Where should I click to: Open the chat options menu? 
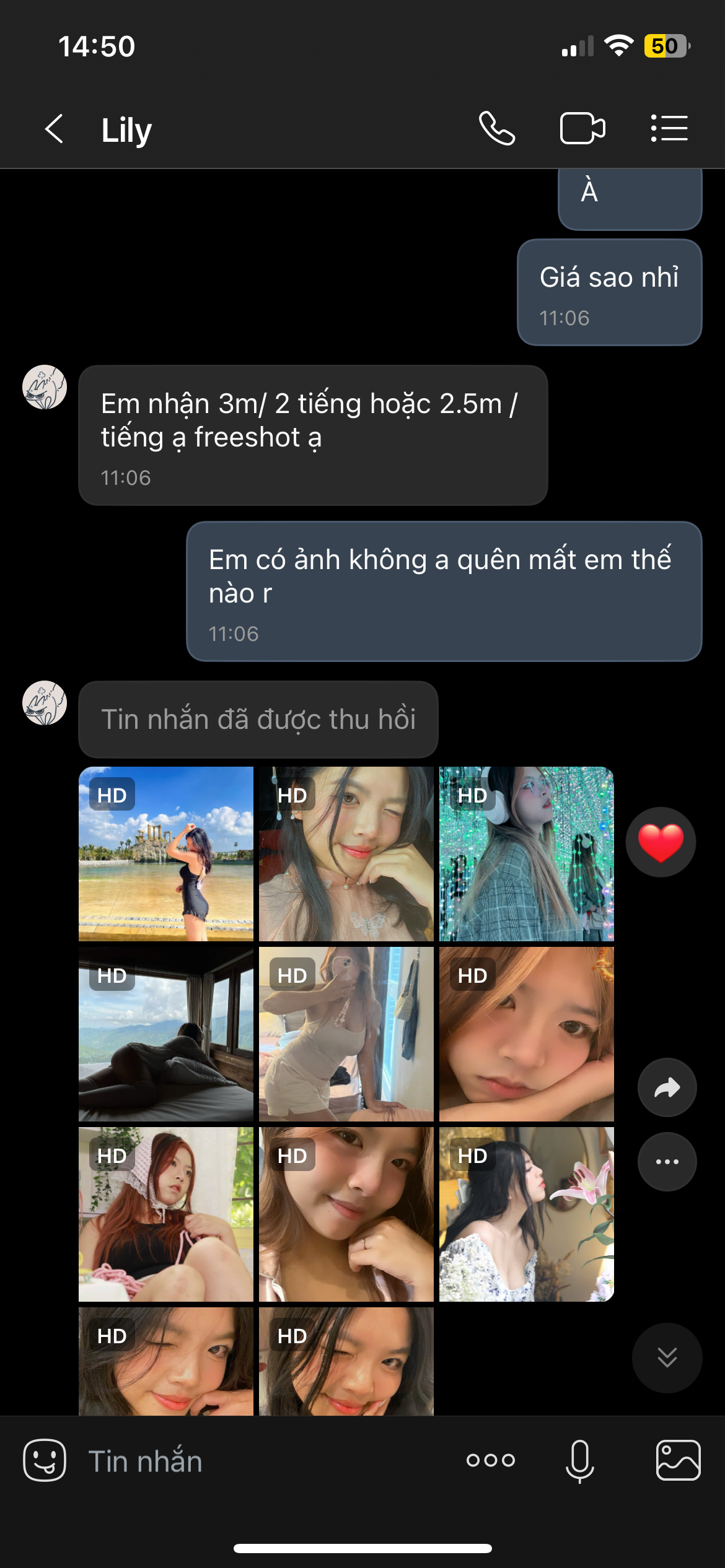pyautogui.click(x=669, y=129)
